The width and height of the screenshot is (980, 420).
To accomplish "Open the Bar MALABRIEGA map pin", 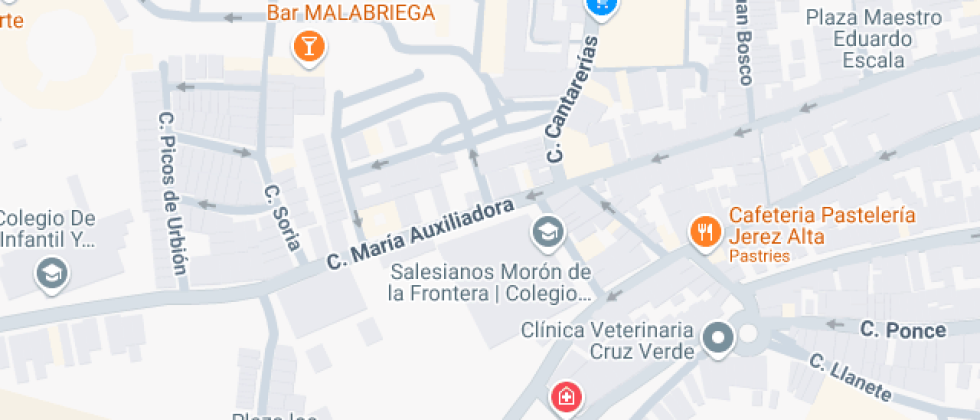I will tap(309, 48).
